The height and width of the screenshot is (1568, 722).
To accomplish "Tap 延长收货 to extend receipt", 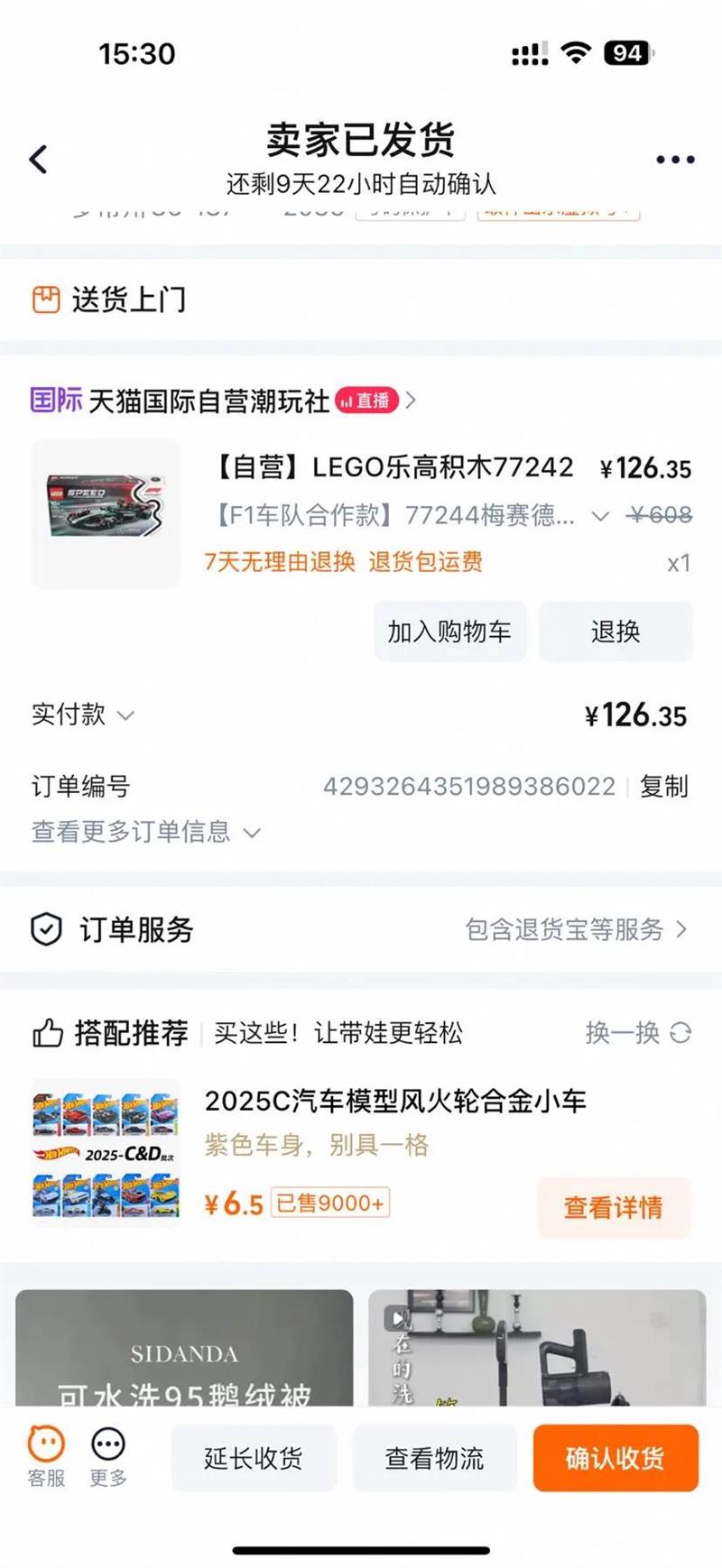I will pos(254,1458).
